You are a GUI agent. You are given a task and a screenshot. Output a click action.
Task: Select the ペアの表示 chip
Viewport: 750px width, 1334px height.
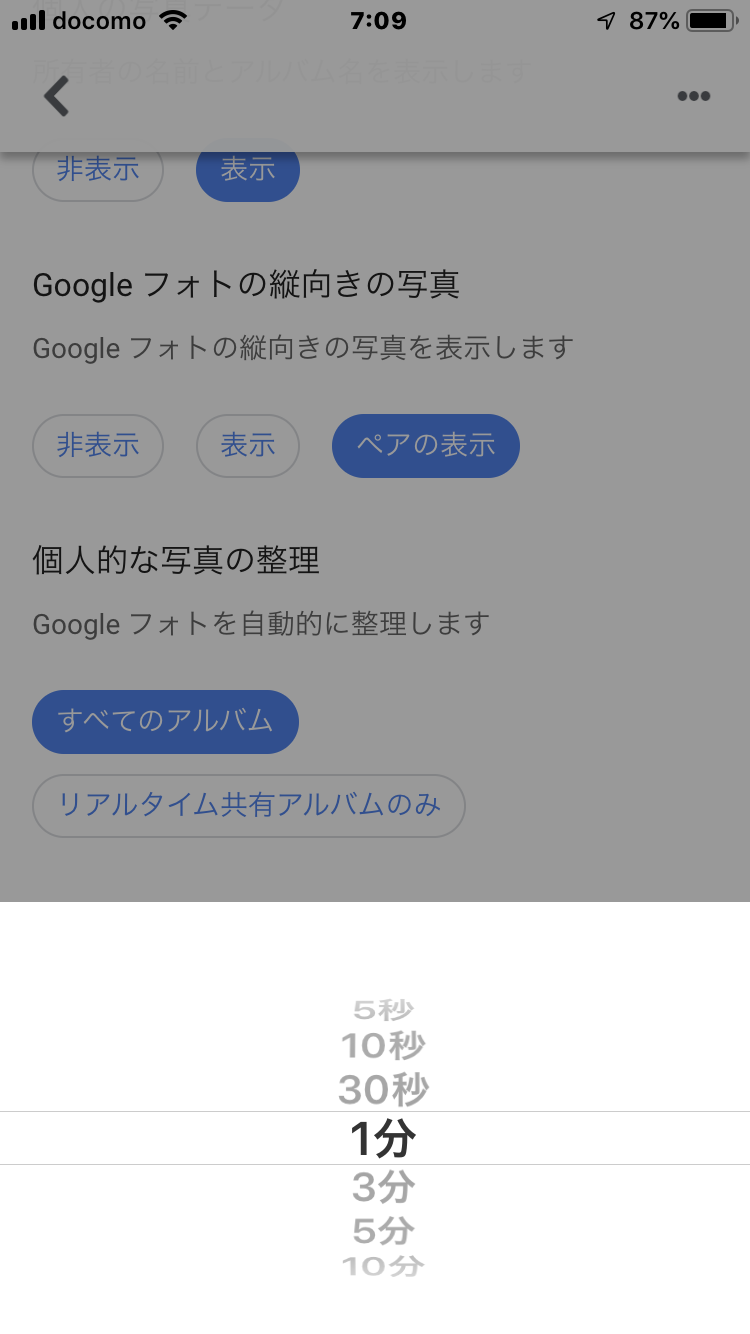point(426,445)
